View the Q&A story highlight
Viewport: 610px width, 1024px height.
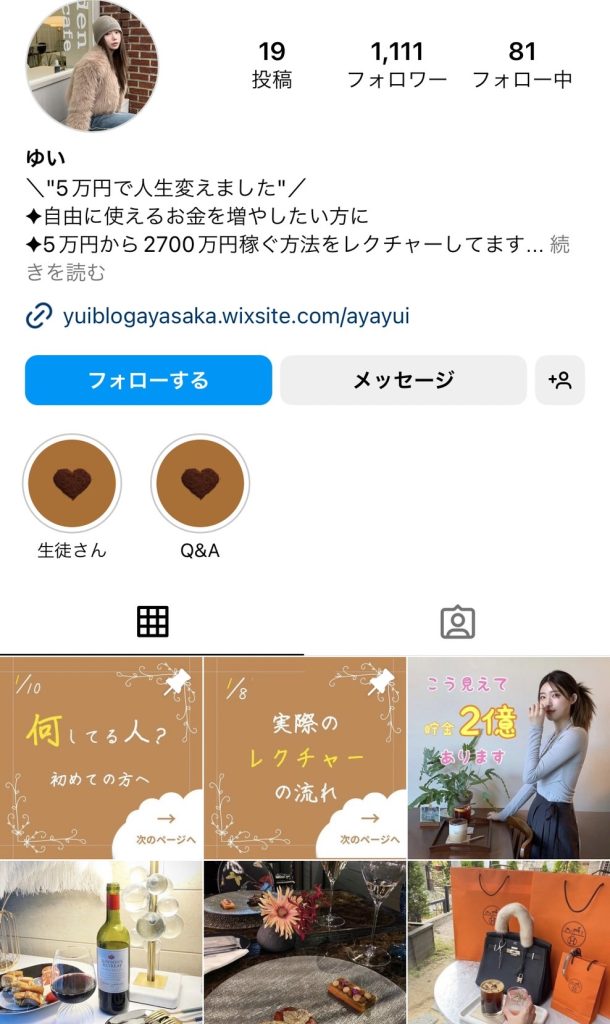[x=200, y=484]
